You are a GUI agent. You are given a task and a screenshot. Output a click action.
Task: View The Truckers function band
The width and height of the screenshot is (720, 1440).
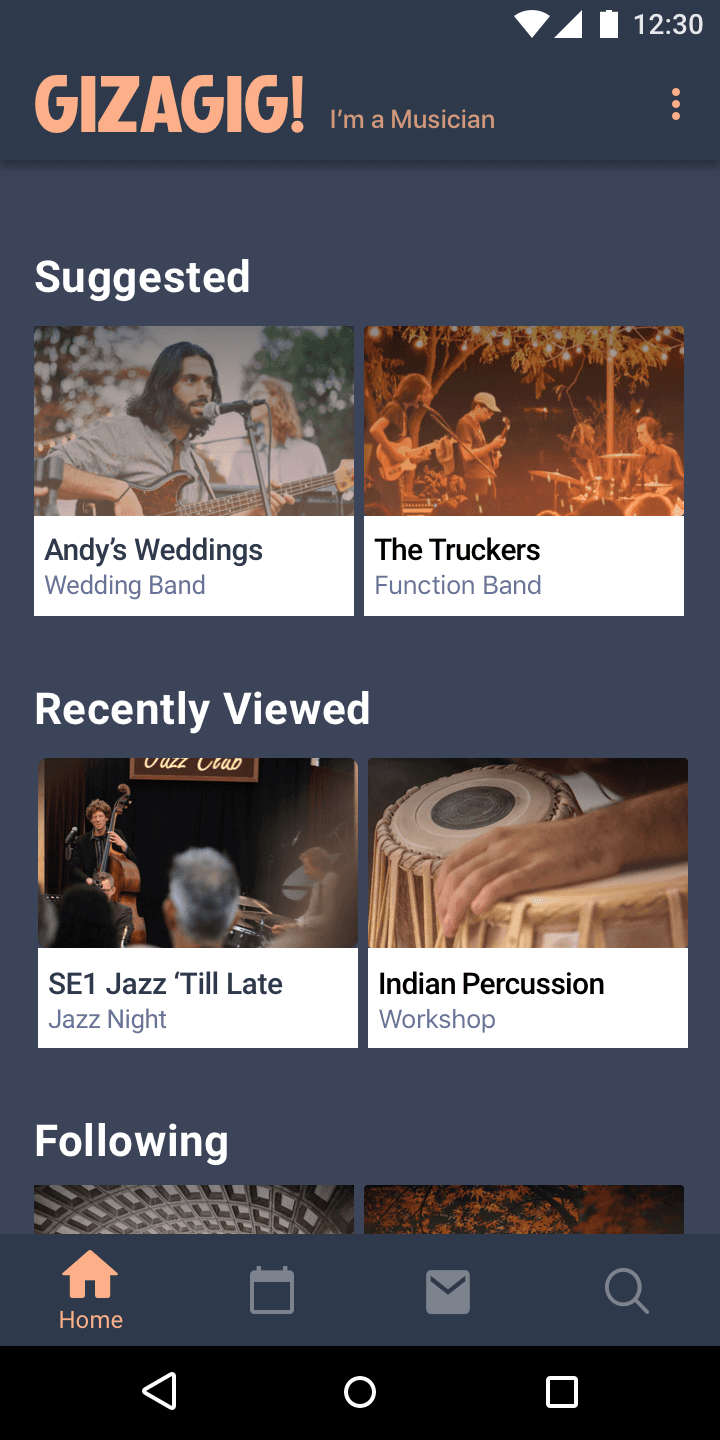coord(524,470)
